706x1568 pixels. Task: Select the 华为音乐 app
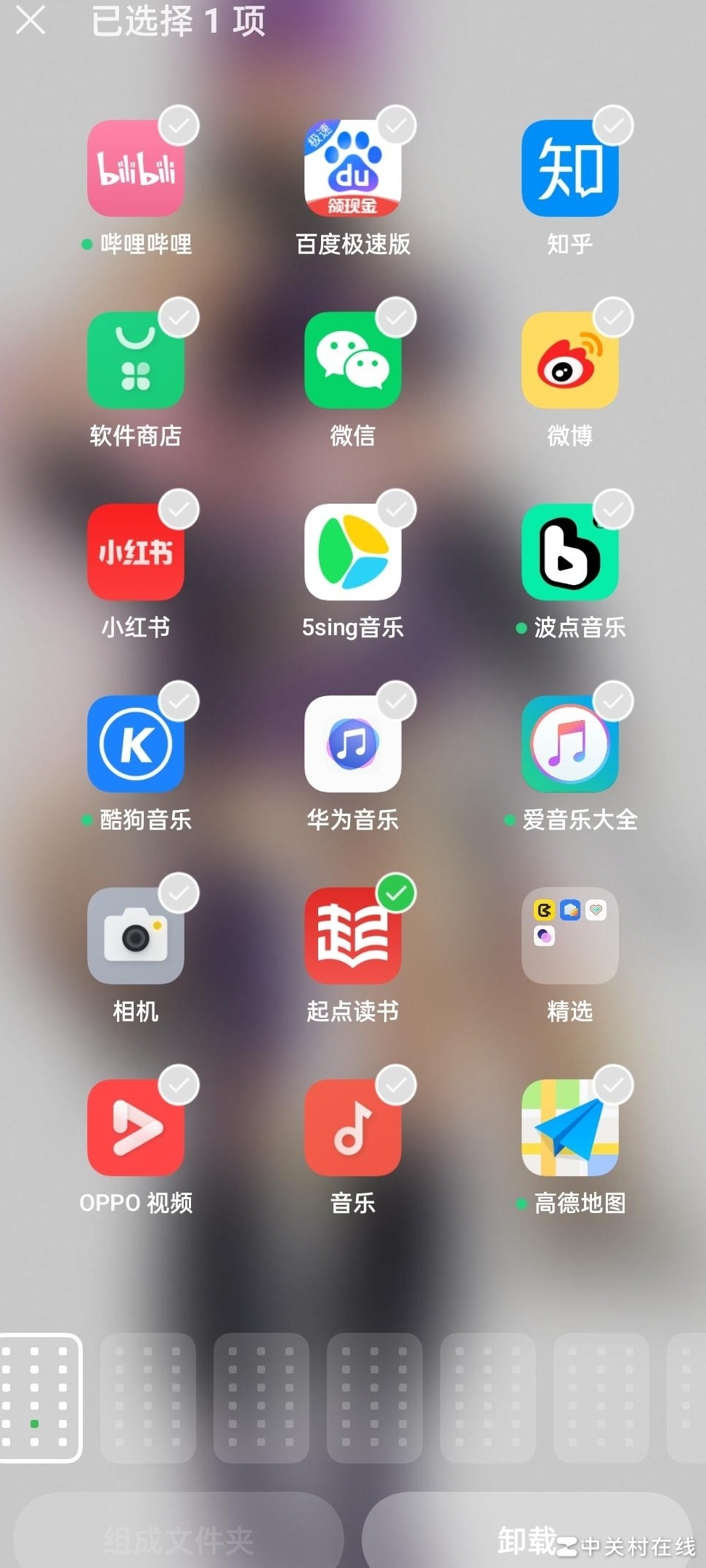click(353, 743)
